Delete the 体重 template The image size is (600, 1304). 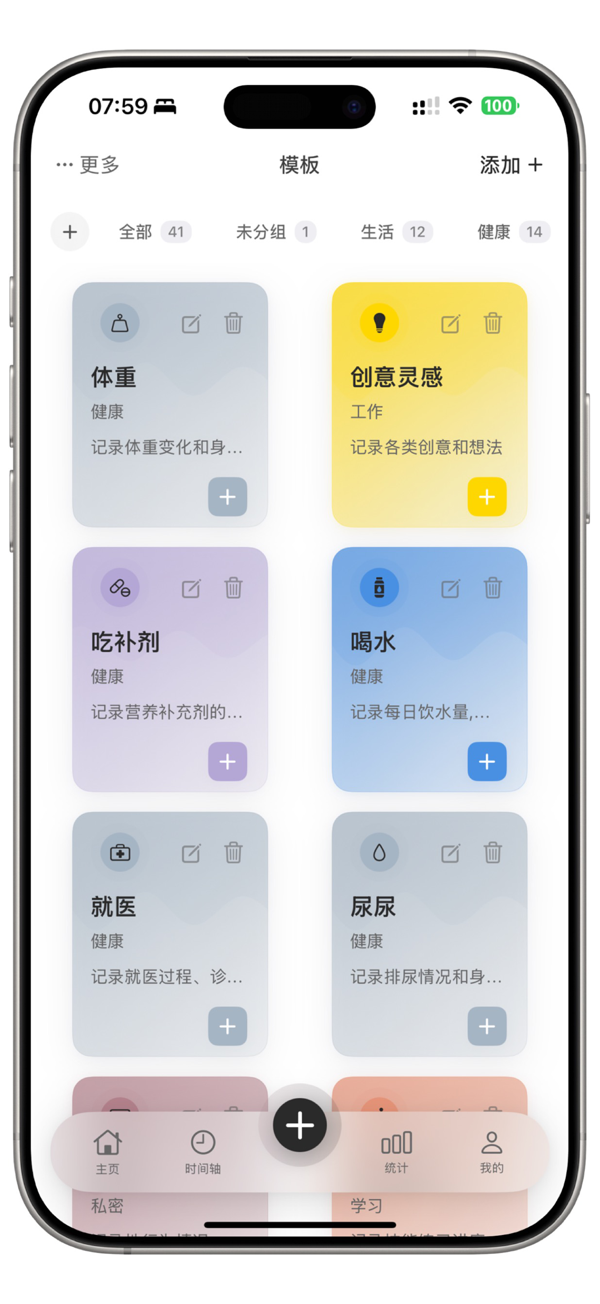[233, 323]
